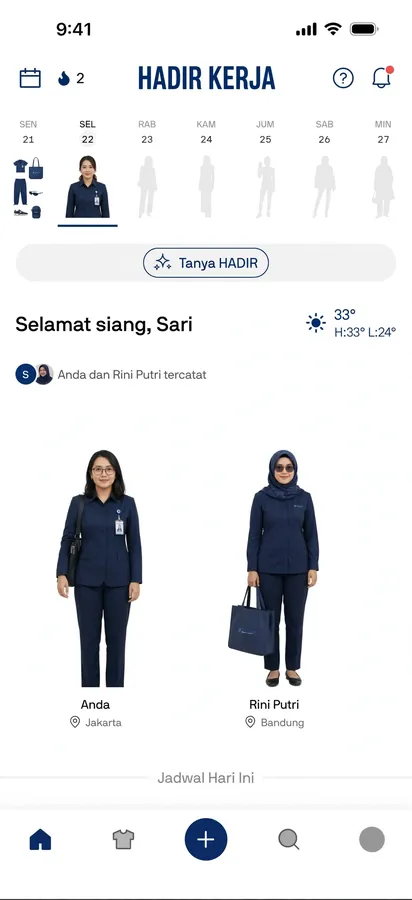Select MIN 27 in the week strip
The width and height of the screenshot is (412, 900).
pyautogui.click(x=383, y=169)
